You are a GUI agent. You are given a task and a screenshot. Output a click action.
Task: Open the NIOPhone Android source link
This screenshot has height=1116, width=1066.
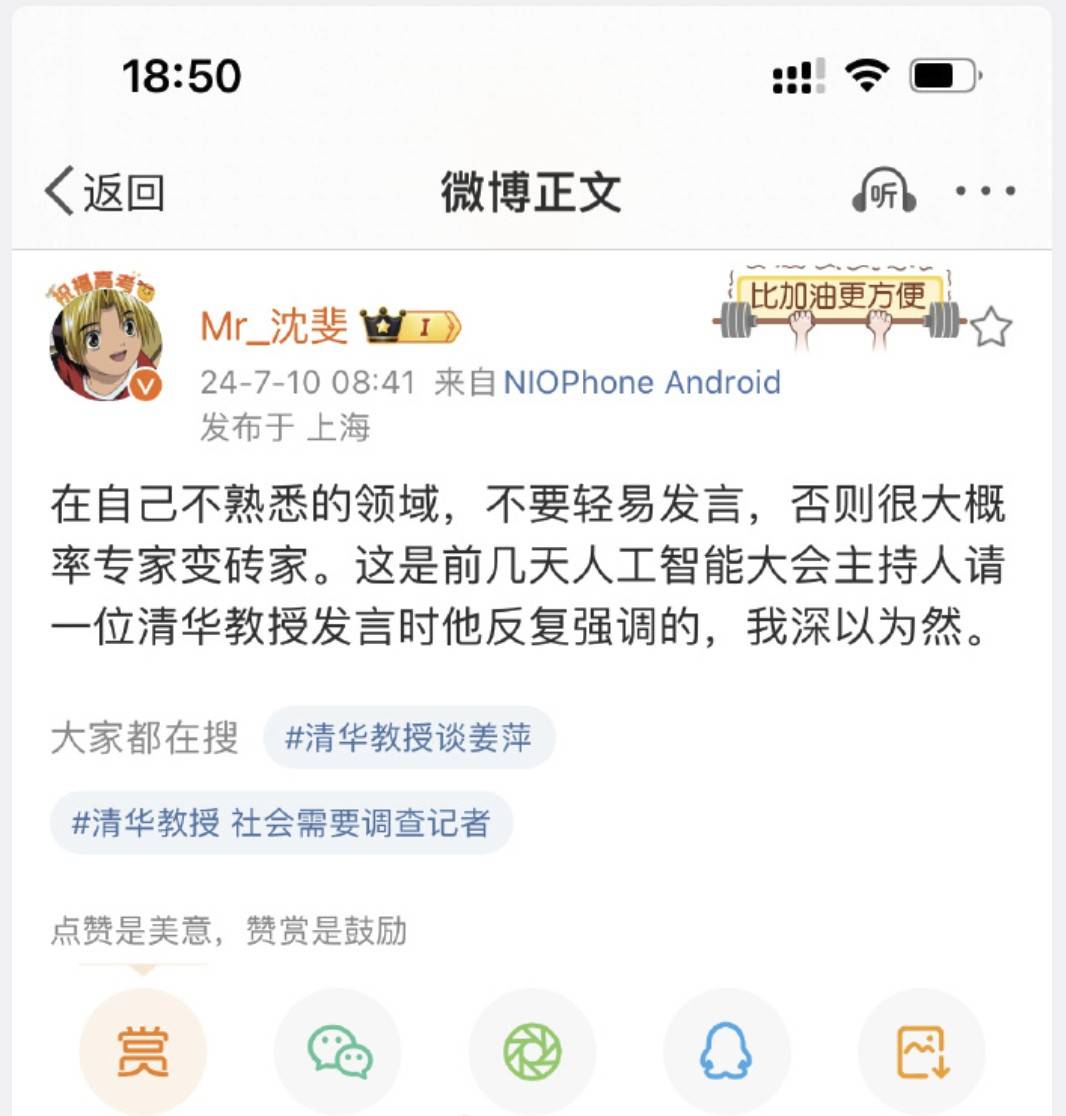pyautogui.click(x=641, y=382)
